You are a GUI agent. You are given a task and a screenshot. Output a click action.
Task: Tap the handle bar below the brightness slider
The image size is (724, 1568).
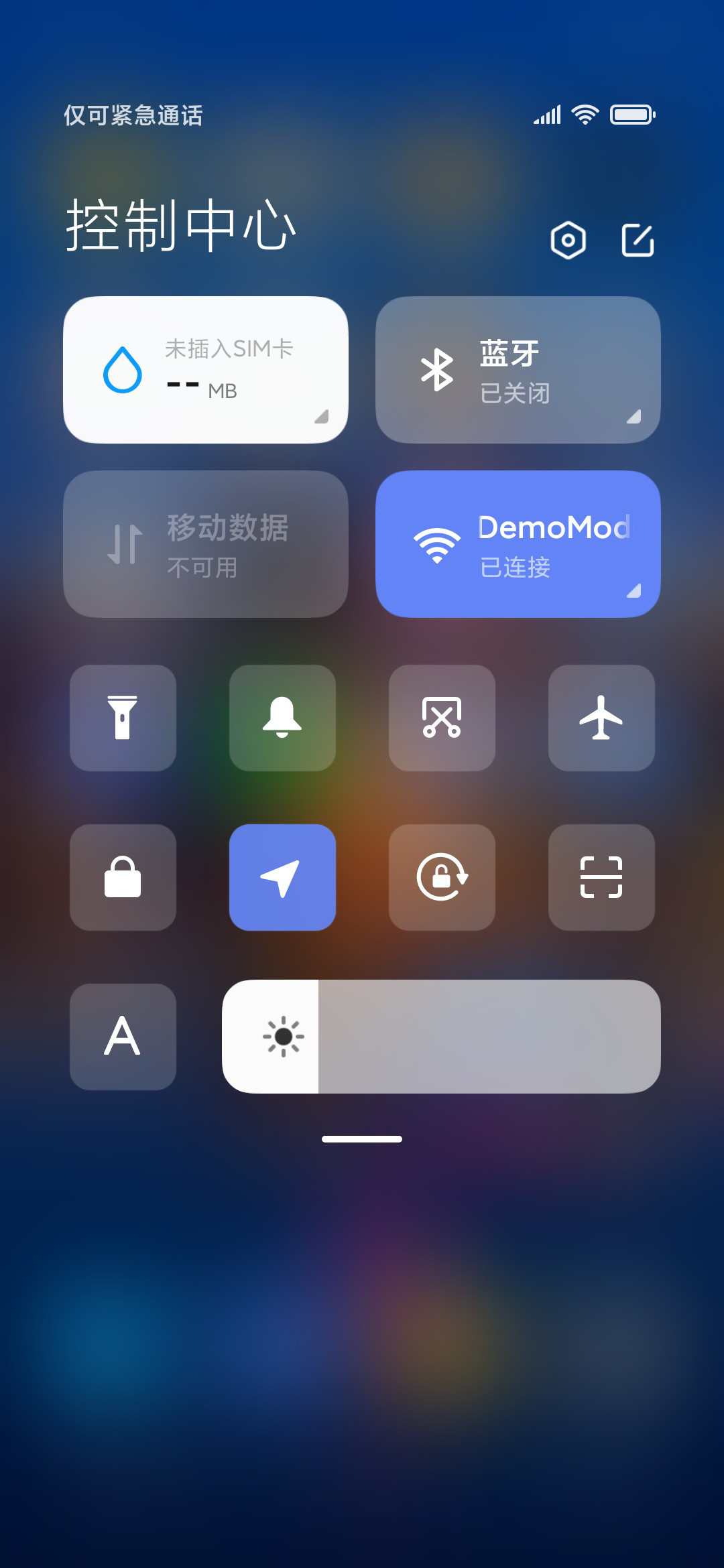click(x=362, y=1139)
